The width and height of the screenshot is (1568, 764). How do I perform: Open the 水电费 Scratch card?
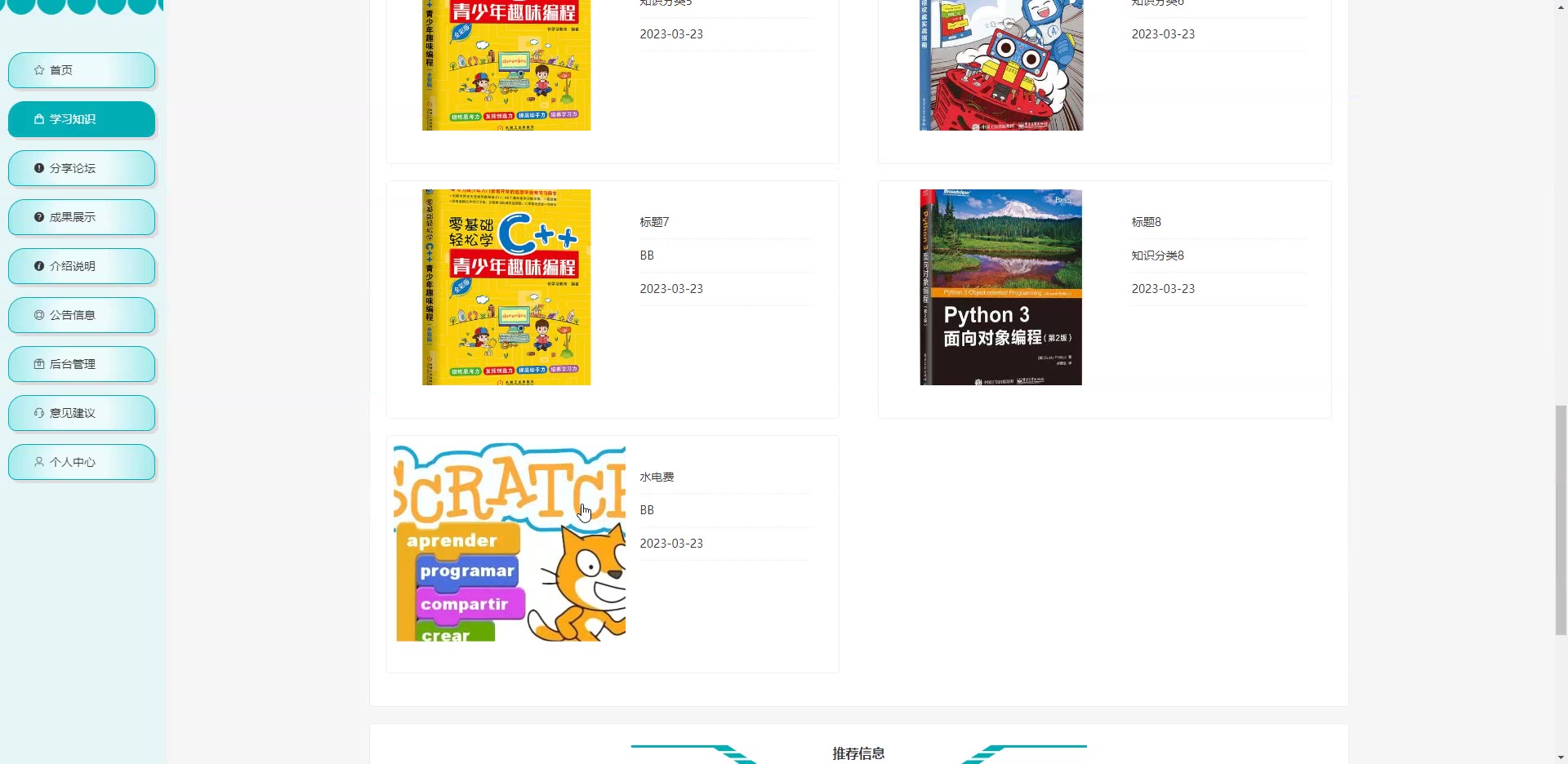510,542
